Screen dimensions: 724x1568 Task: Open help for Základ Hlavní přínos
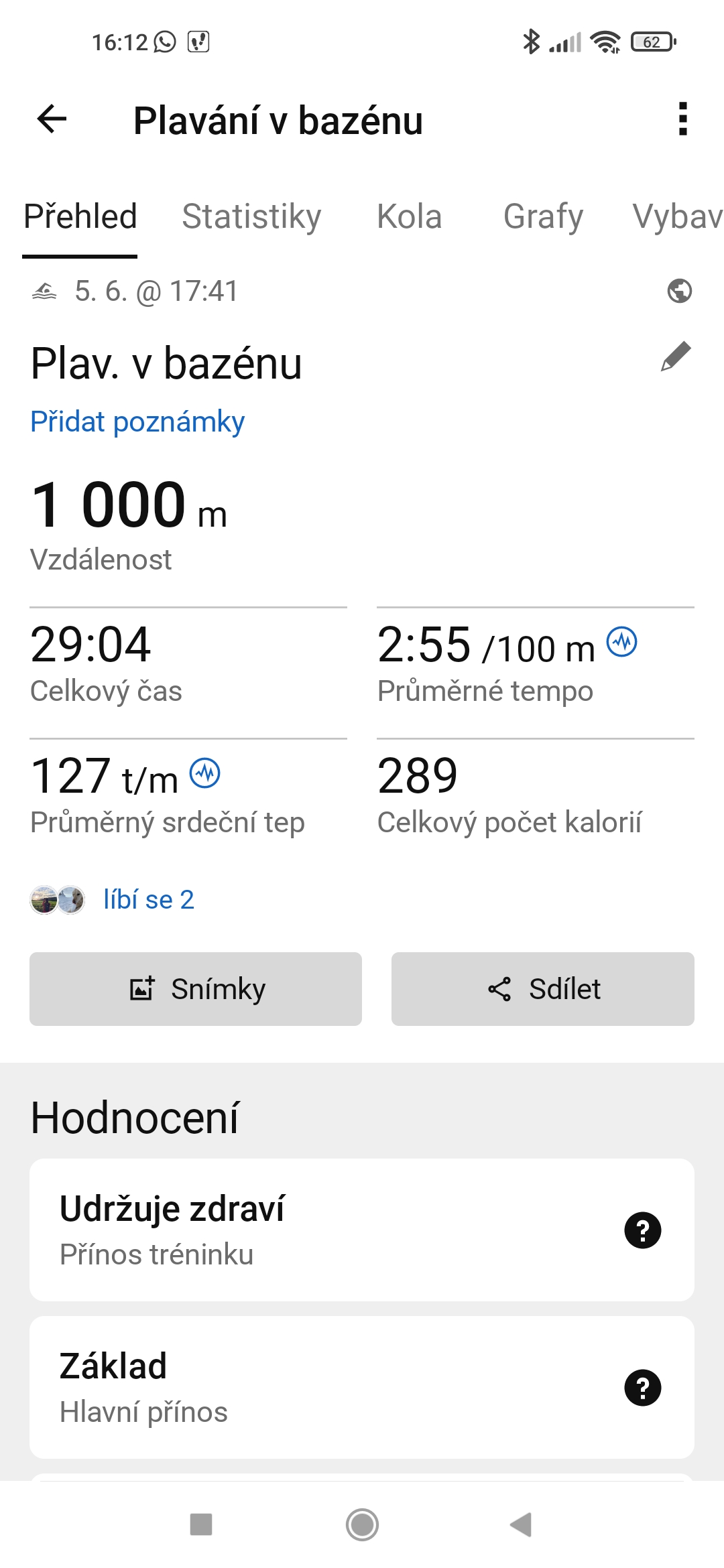(x=642, y=1388)
